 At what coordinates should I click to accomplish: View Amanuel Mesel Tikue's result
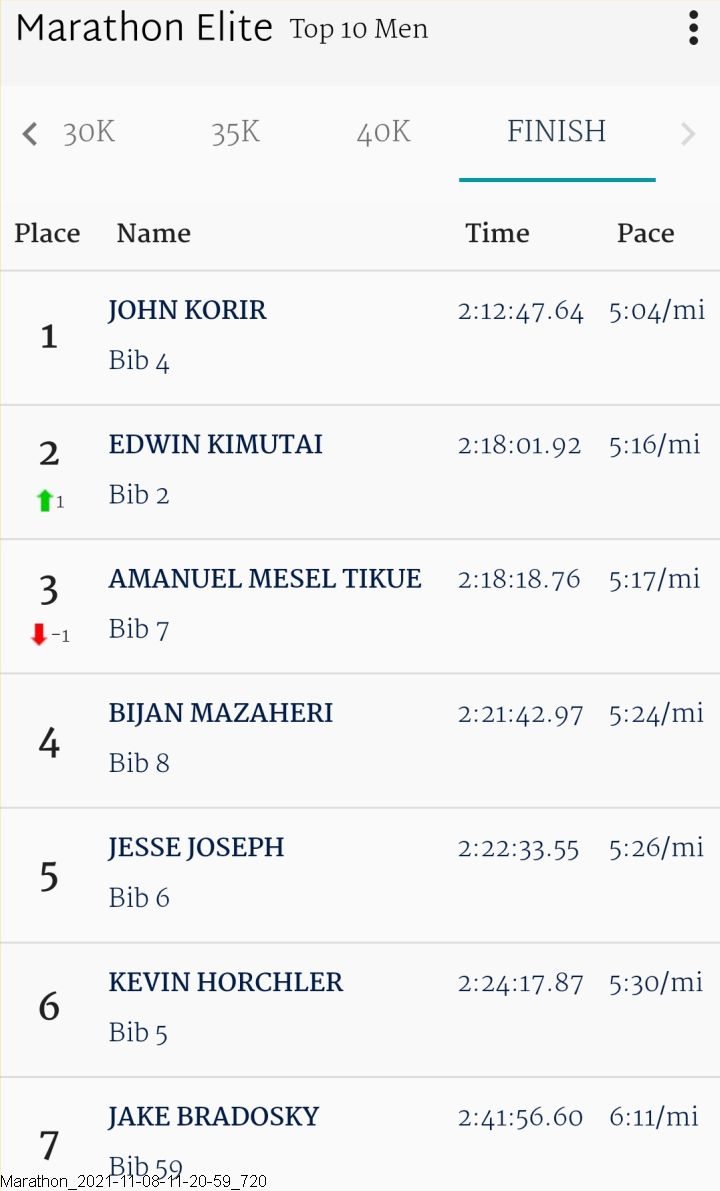[x=360, y=607]
